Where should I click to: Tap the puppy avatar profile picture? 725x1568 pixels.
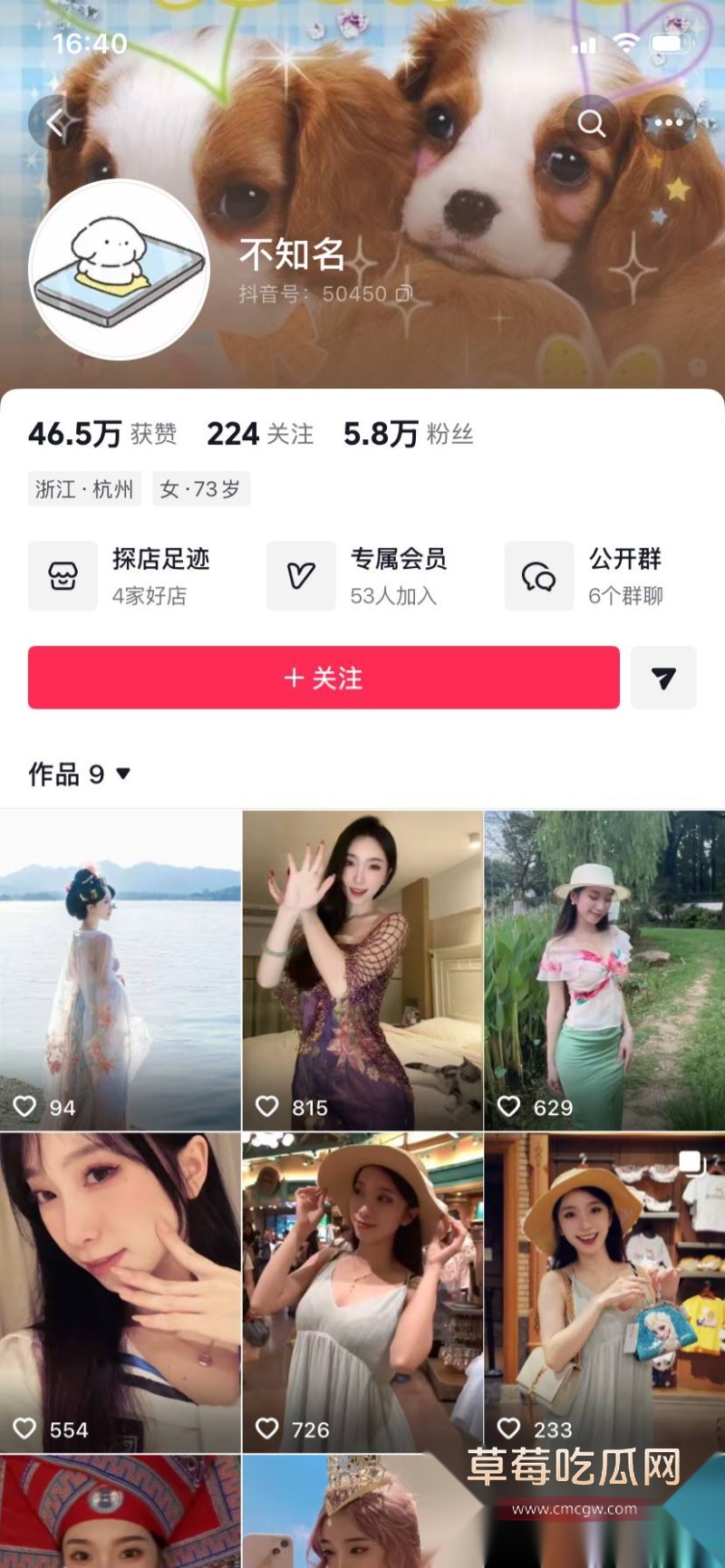(x=120, y=269)
